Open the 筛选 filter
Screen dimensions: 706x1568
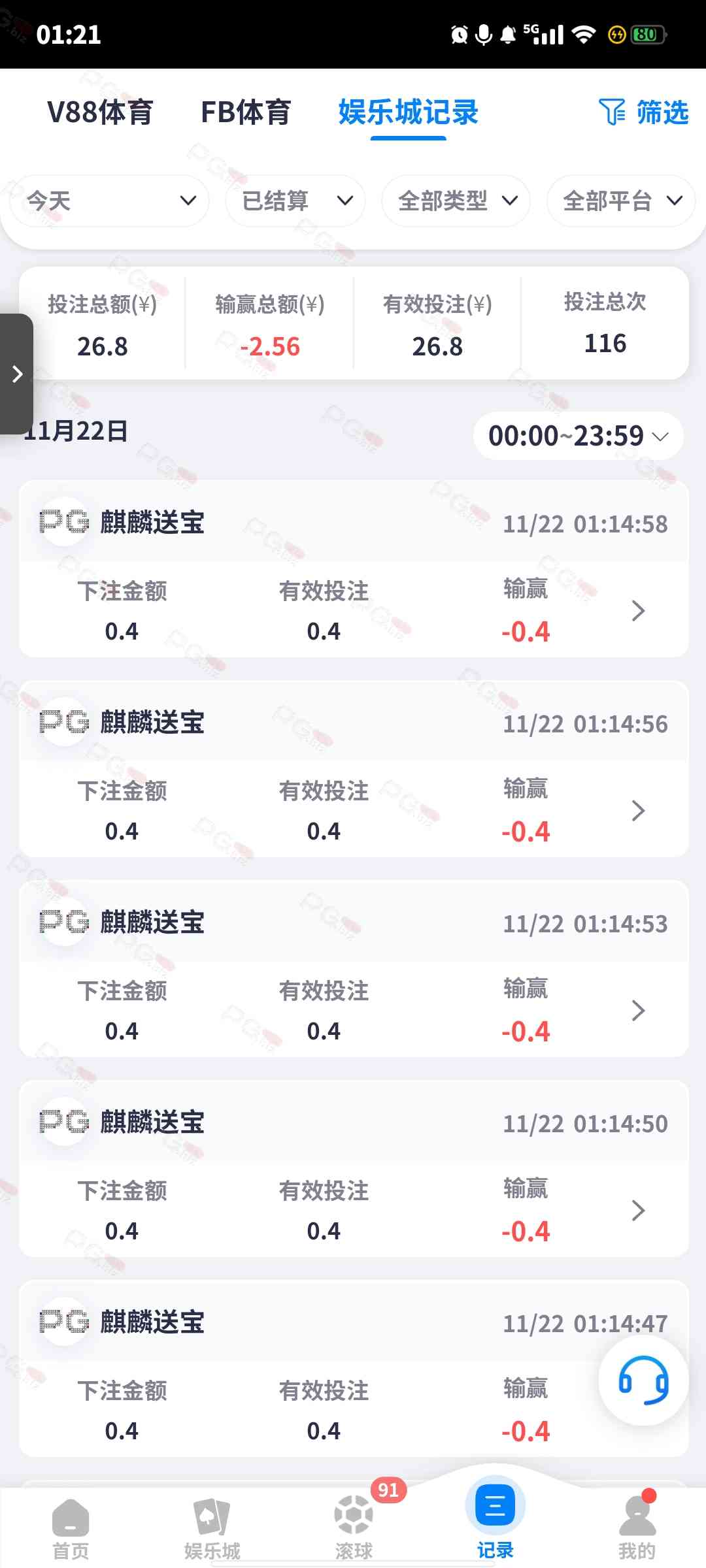coord(644,112)
